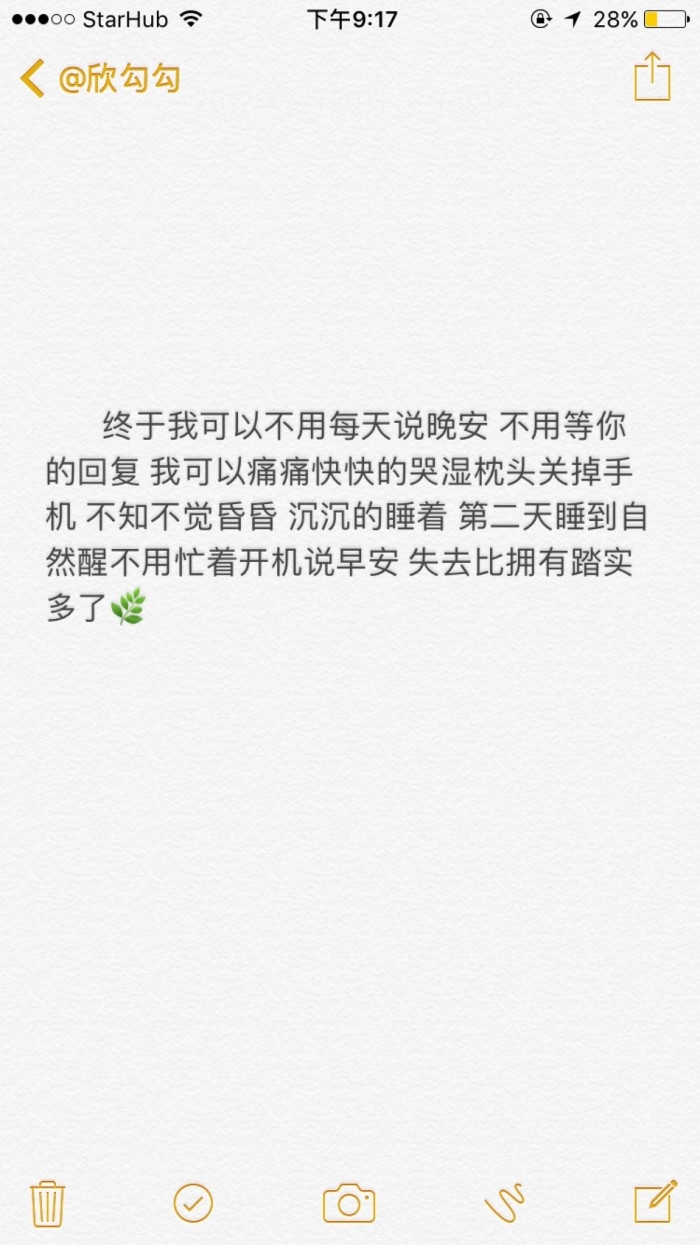The image size is (700, 1245).
Task: Open the sketch drawing tool
Action: point(505,1203)
